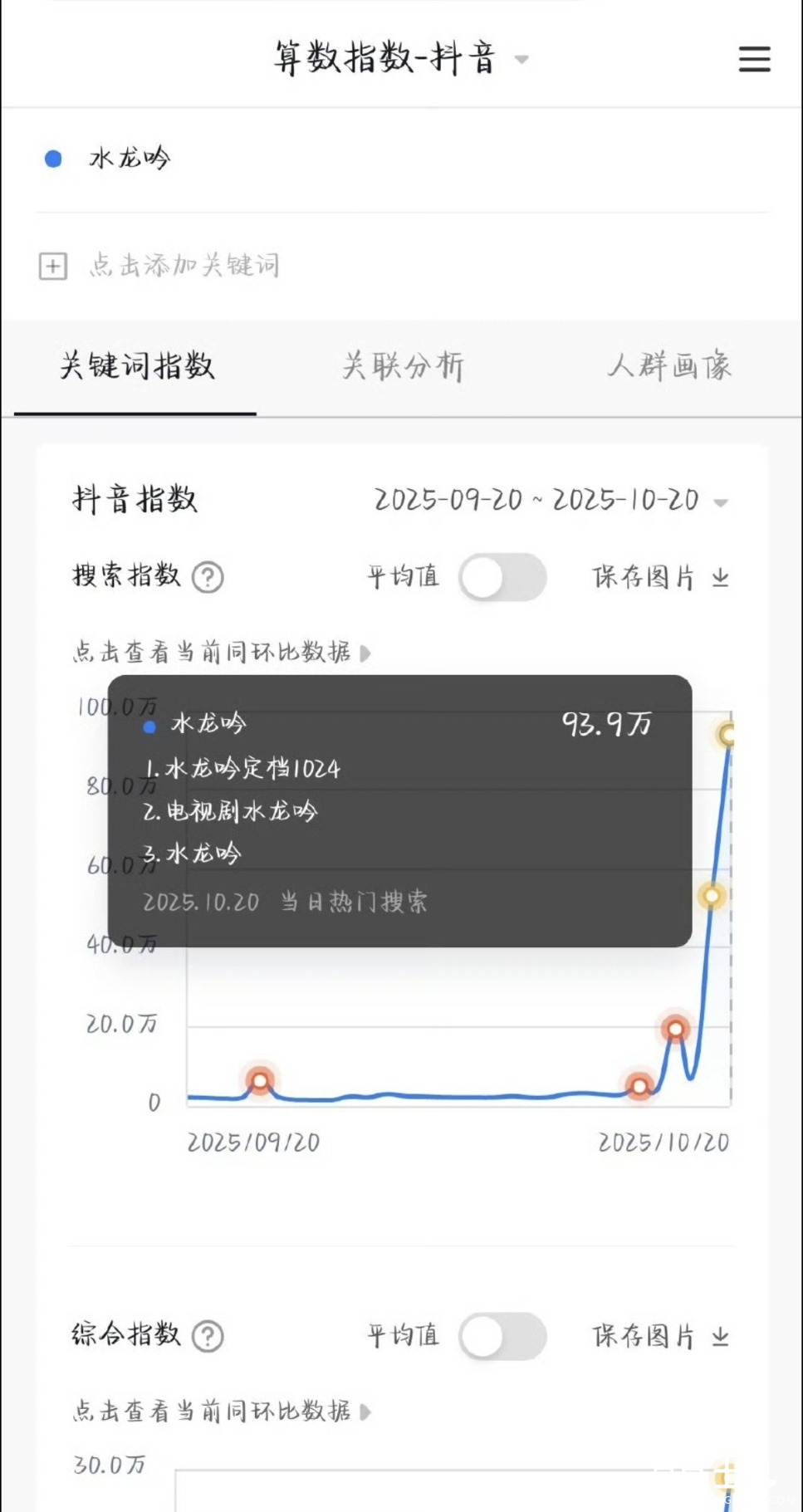
Task: Open the dropdown next to 算数指数-抖音 title
Action: (x=521, y=60)
